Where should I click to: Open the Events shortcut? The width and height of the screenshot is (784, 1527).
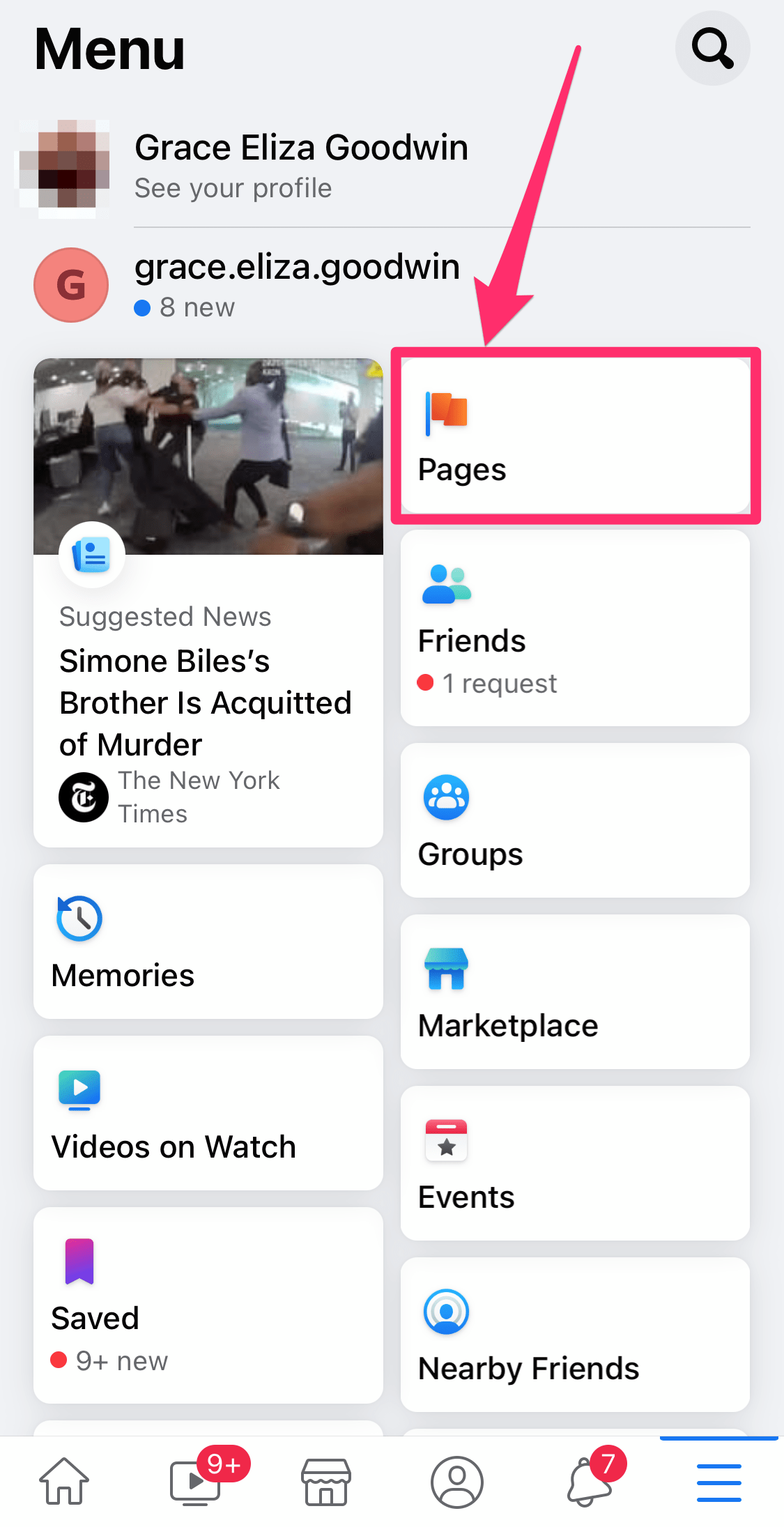575,1163
